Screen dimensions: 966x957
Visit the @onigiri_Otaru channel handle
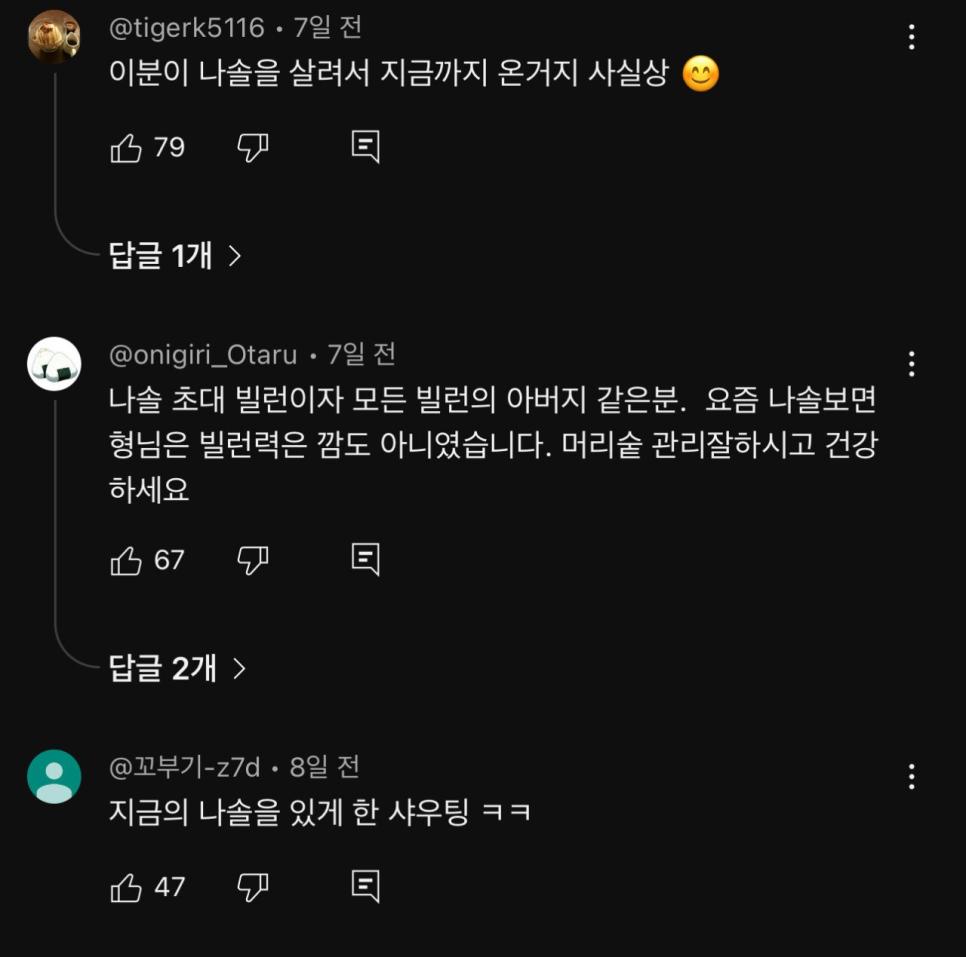[203, 354]
